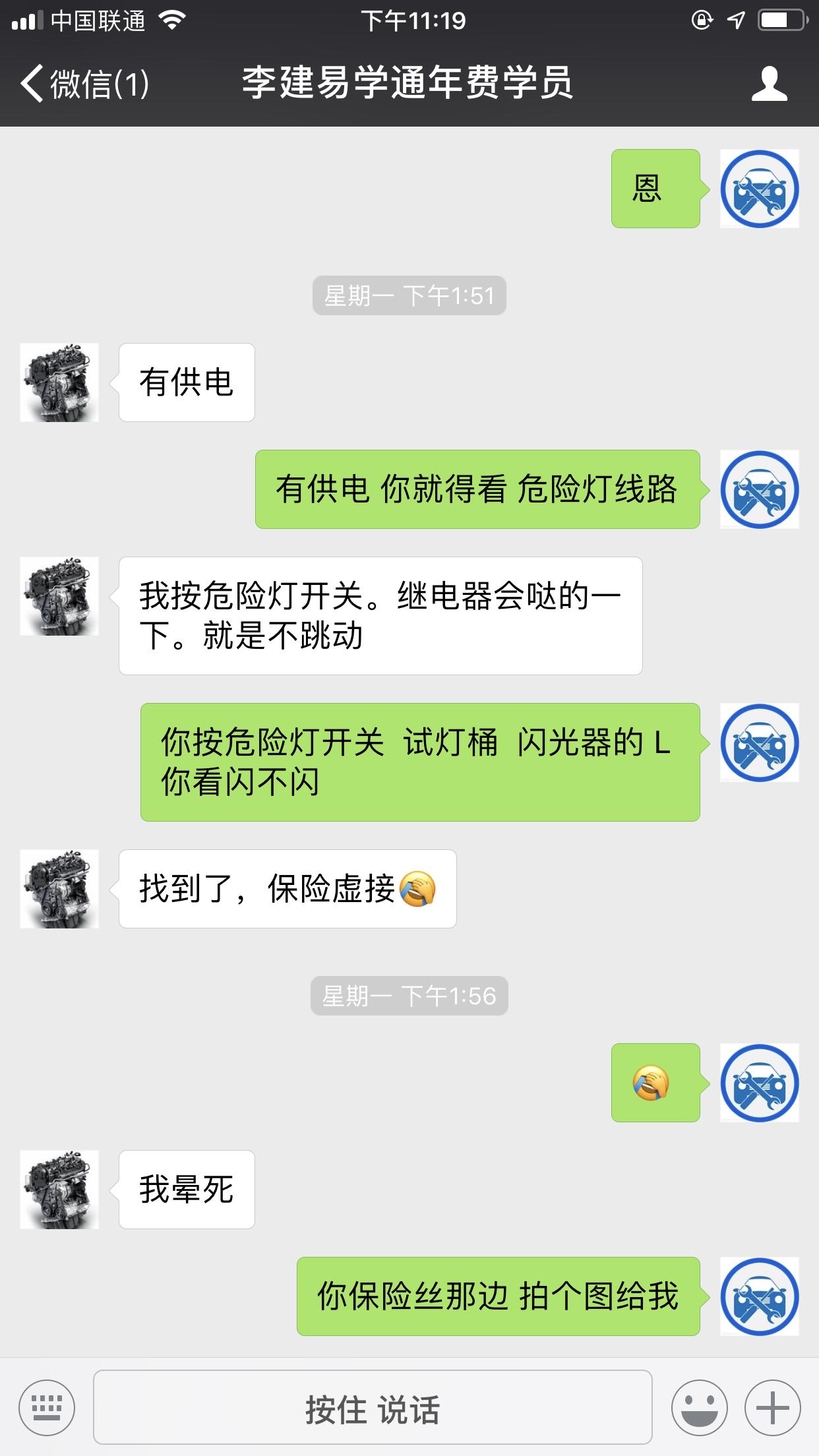Tap the Wi-Fi icon in status bar
The height and width of the screenshot is (1456, 819).
click(173, 21)
